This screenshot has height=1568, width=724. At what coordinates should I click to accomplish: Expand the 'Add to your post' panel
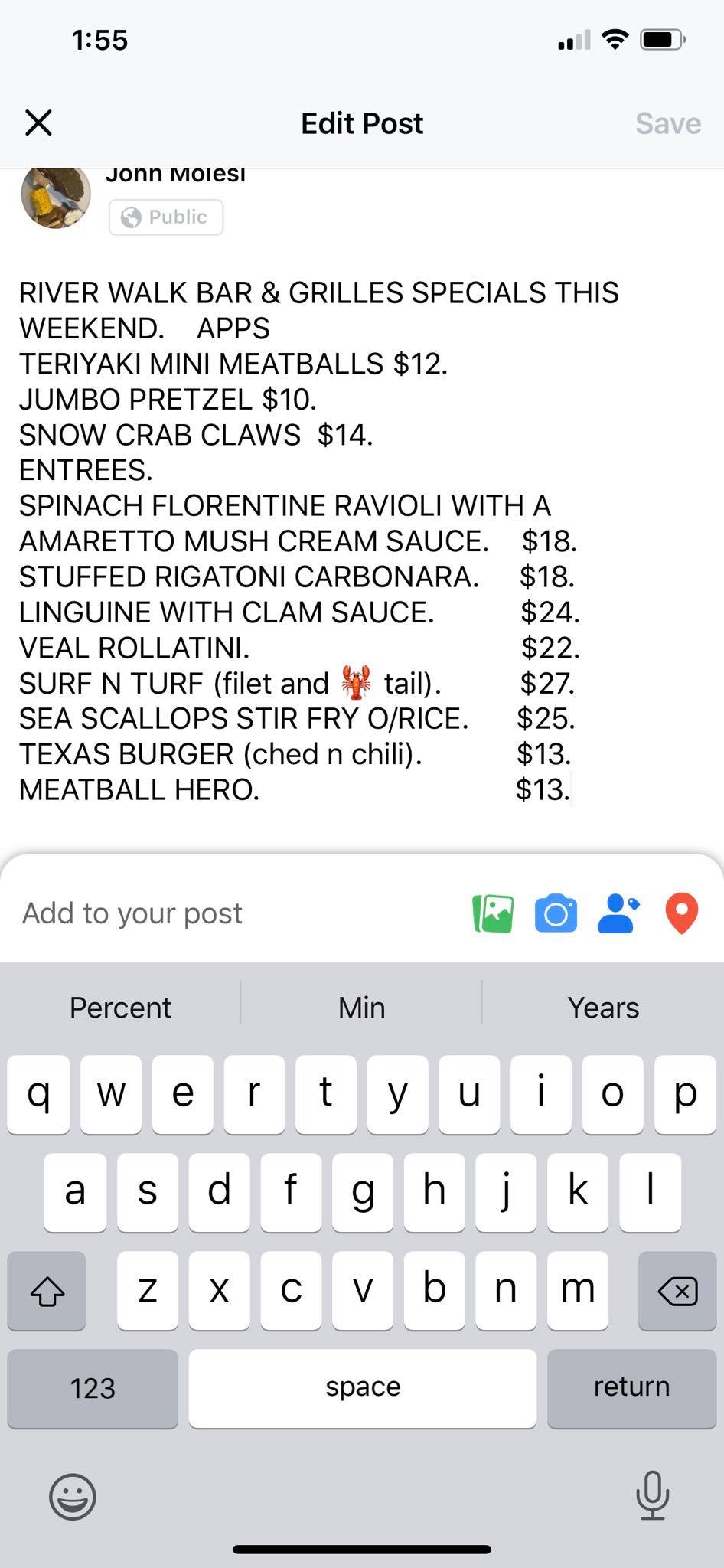click(132, 913)
